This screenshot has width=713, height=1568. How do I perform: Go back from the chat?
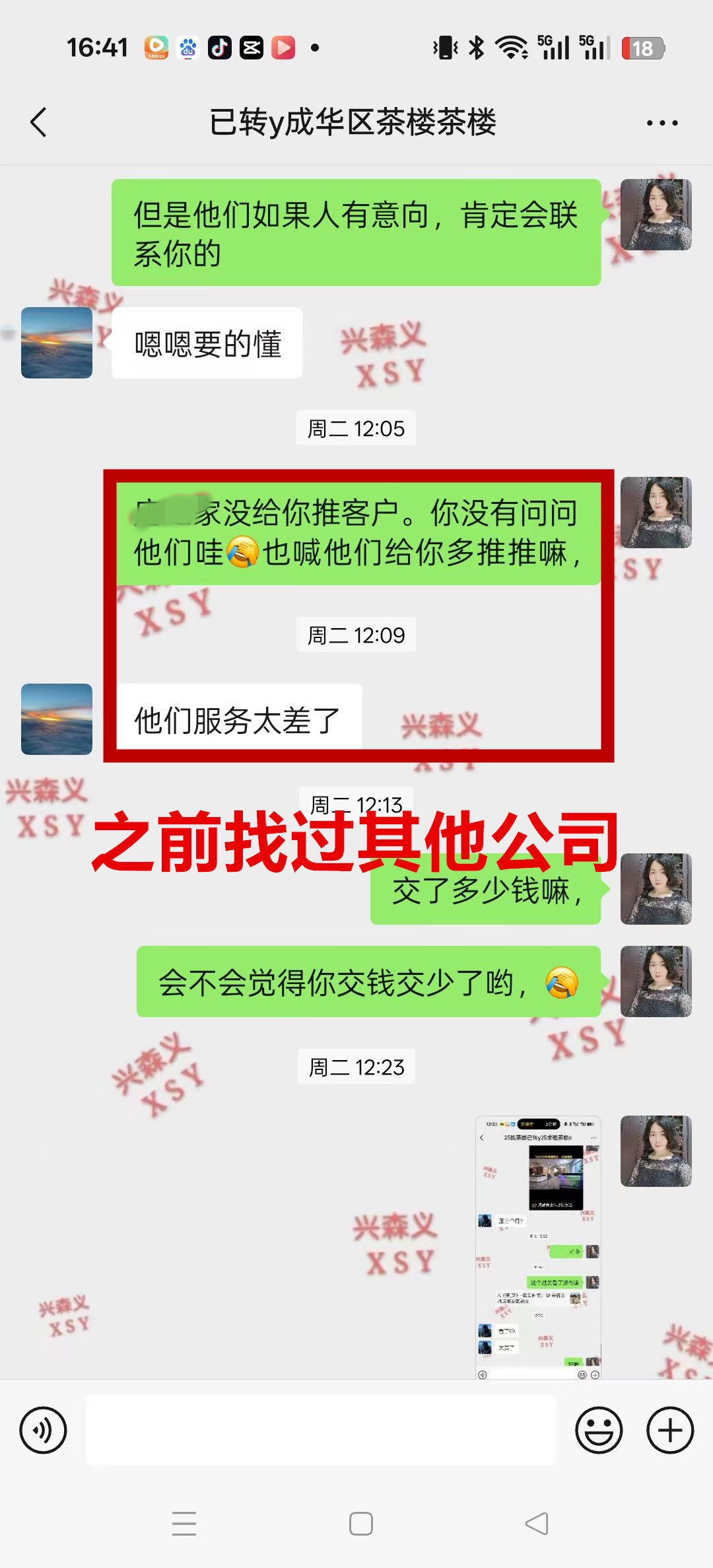tap(39, 122)
